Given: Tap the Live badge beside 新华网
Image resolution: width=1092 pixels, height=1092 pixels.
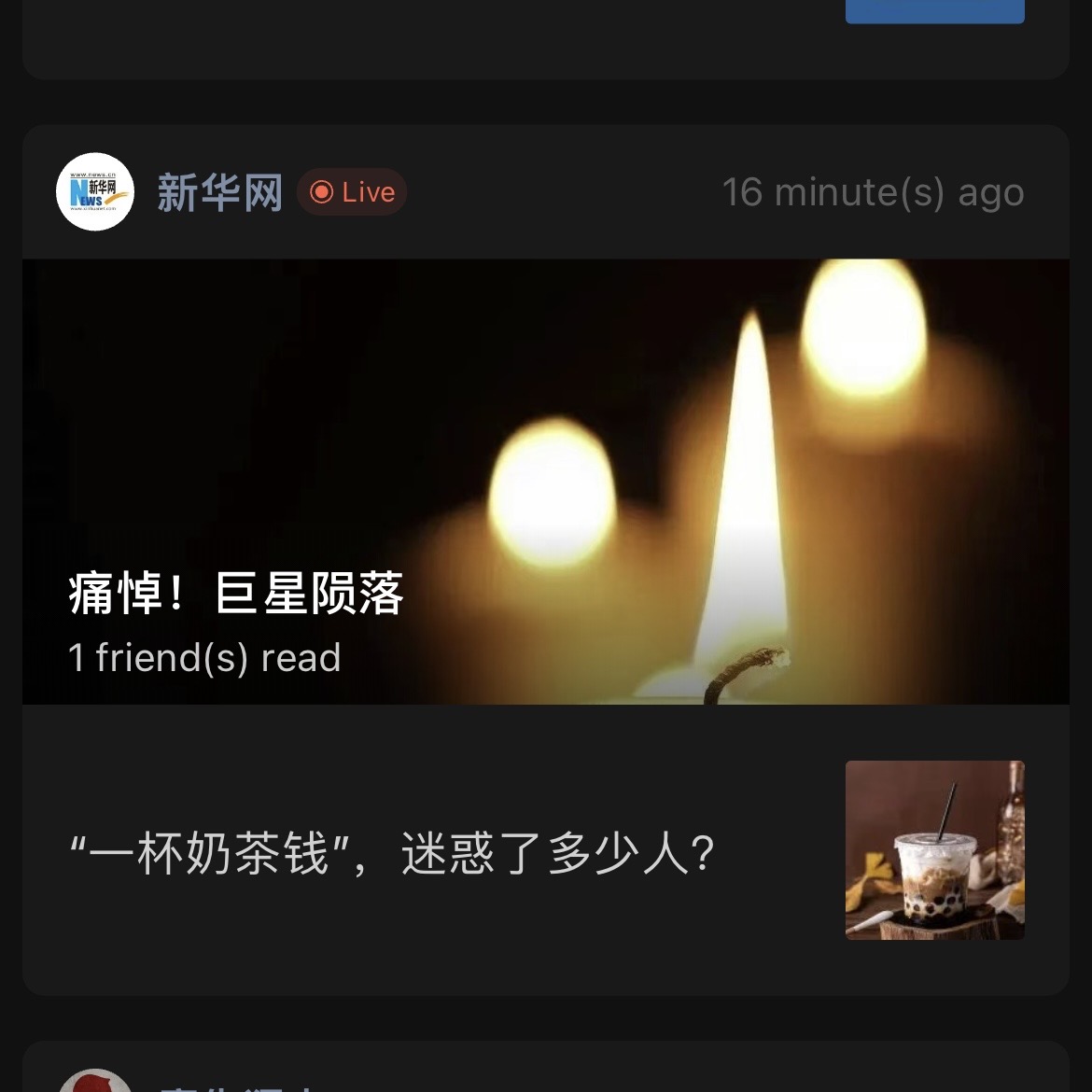Looking at the screenshot, I should 352,192.
